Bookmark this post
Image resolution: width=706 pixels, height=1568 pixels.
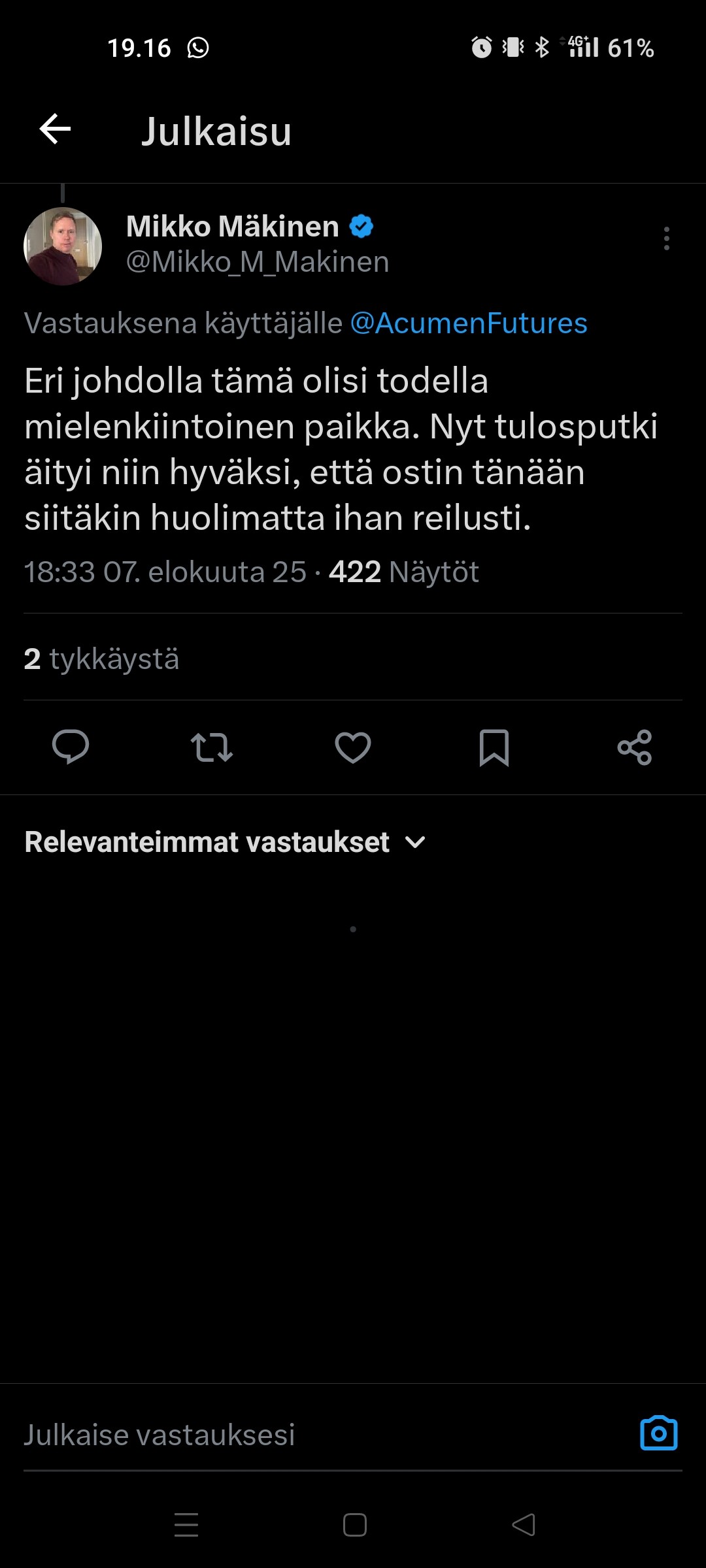pyautogui.click(x=494, y=747)
